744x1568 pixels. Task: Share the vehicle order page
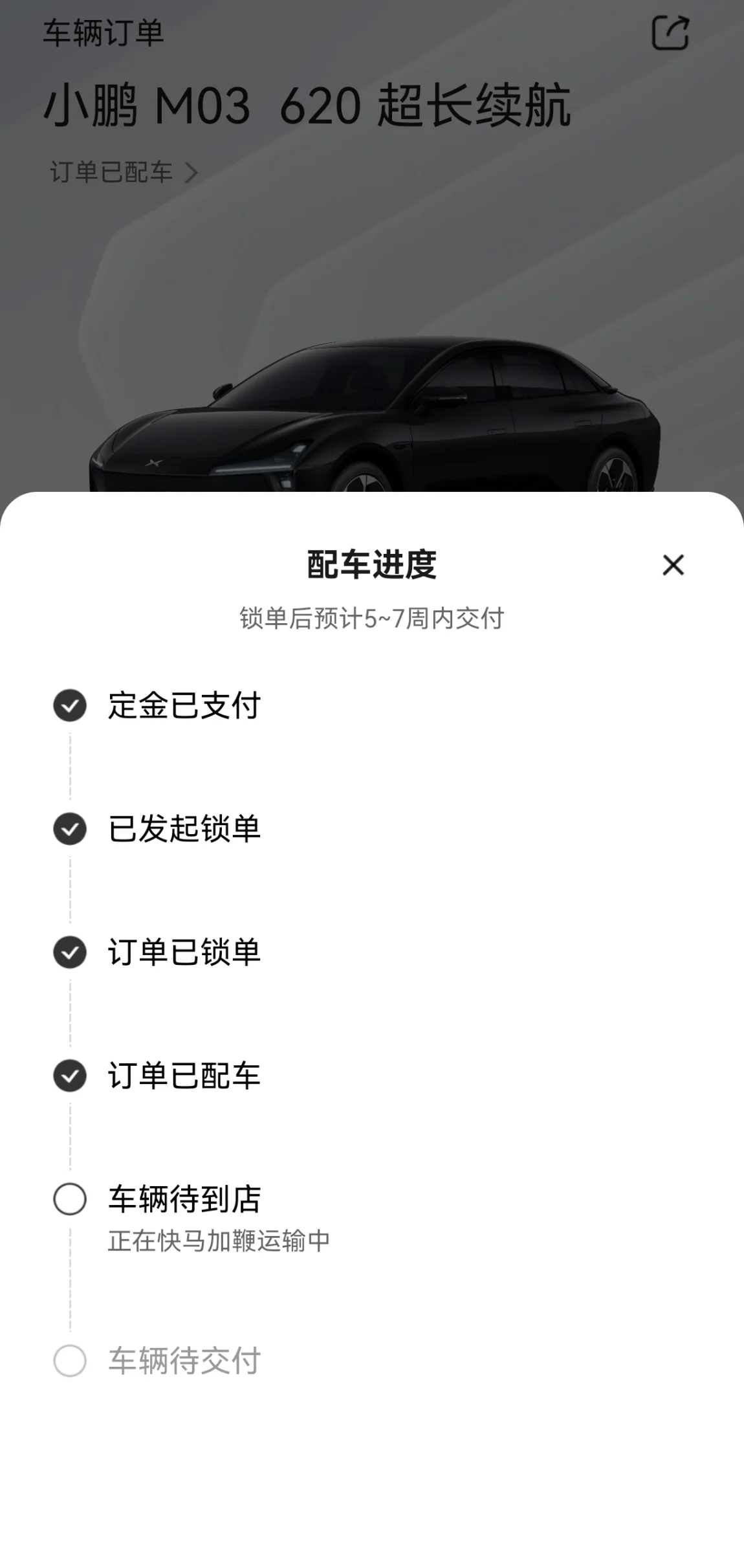670,33
